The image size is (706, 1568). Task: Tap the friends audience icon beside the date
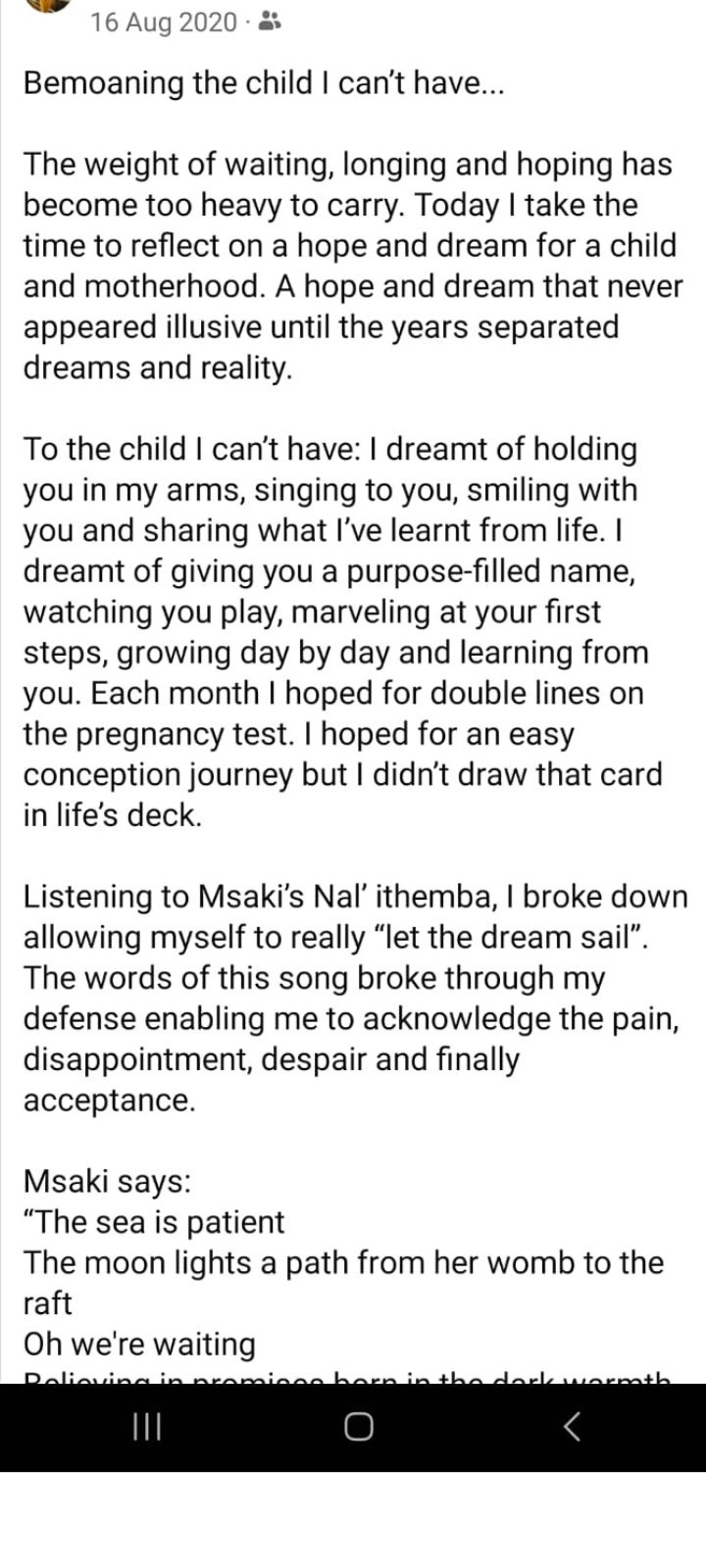click(270, 22)
